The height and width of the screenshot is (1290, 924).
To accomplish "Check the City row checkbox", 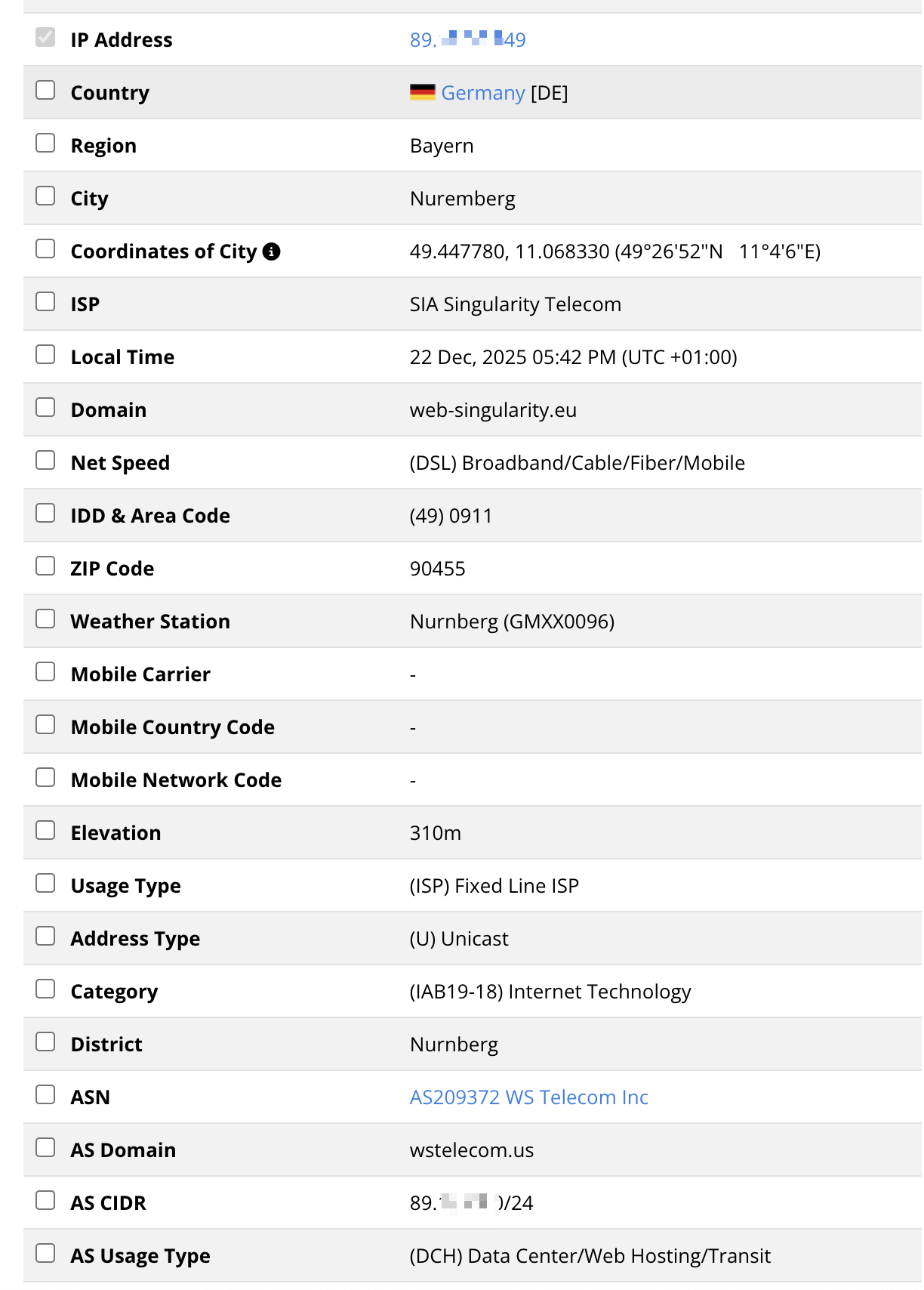I will point(45,196).
